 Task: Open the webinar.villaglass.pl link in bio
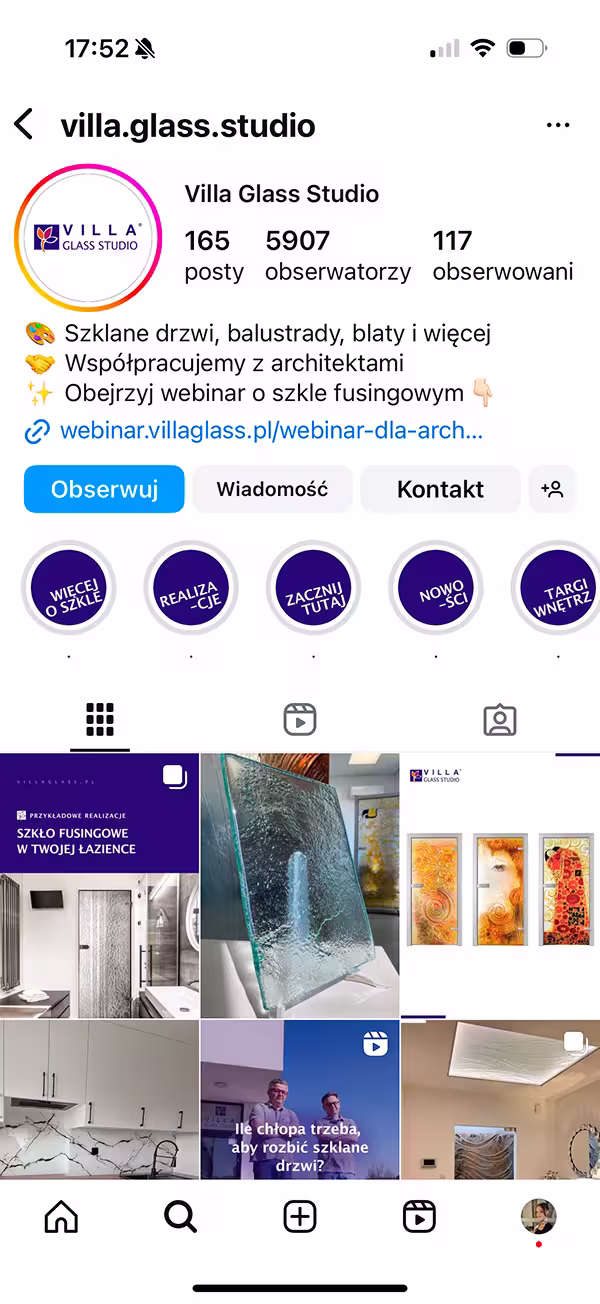[270, 432]
